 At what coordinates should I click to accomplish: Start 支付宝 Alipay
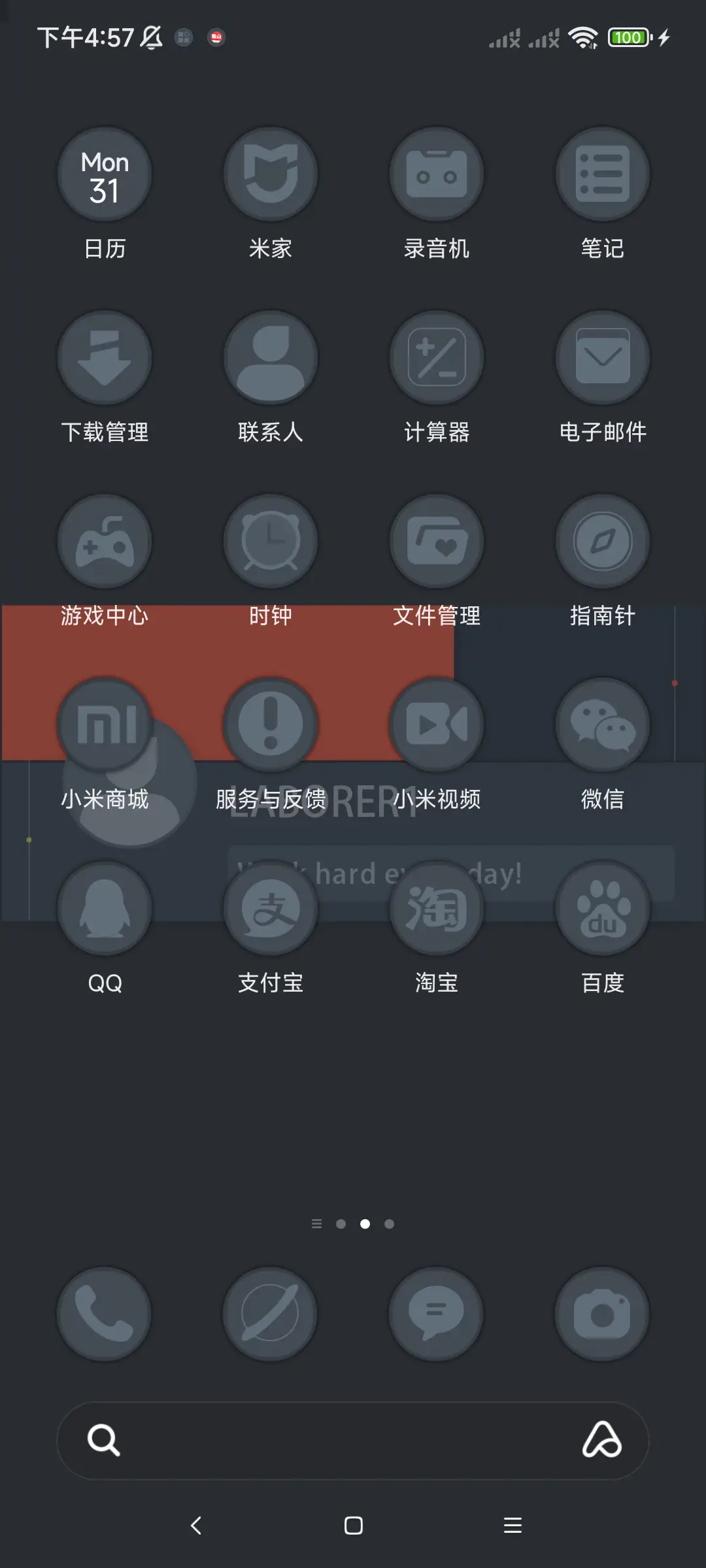(x=270, y=907)
